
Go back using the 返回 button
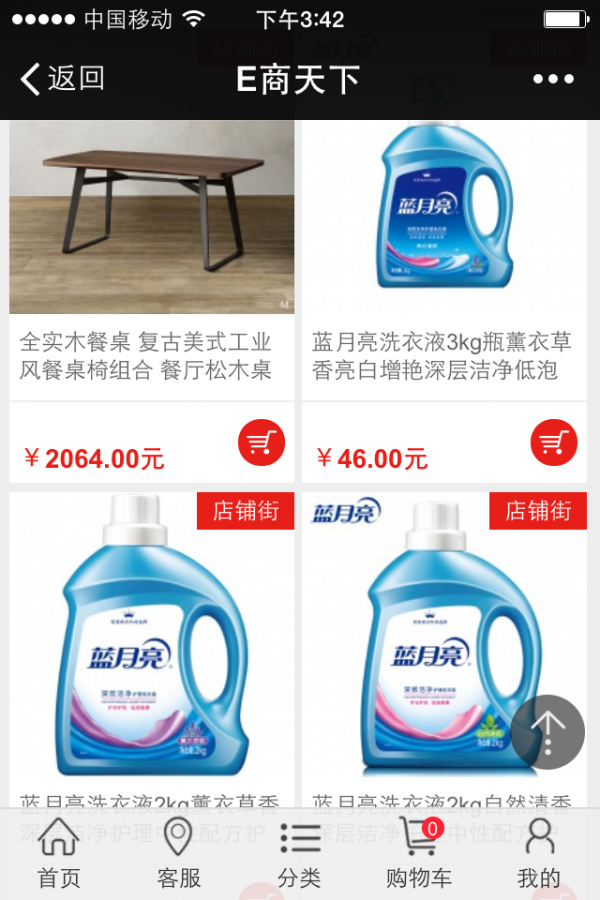coord(62,79)
